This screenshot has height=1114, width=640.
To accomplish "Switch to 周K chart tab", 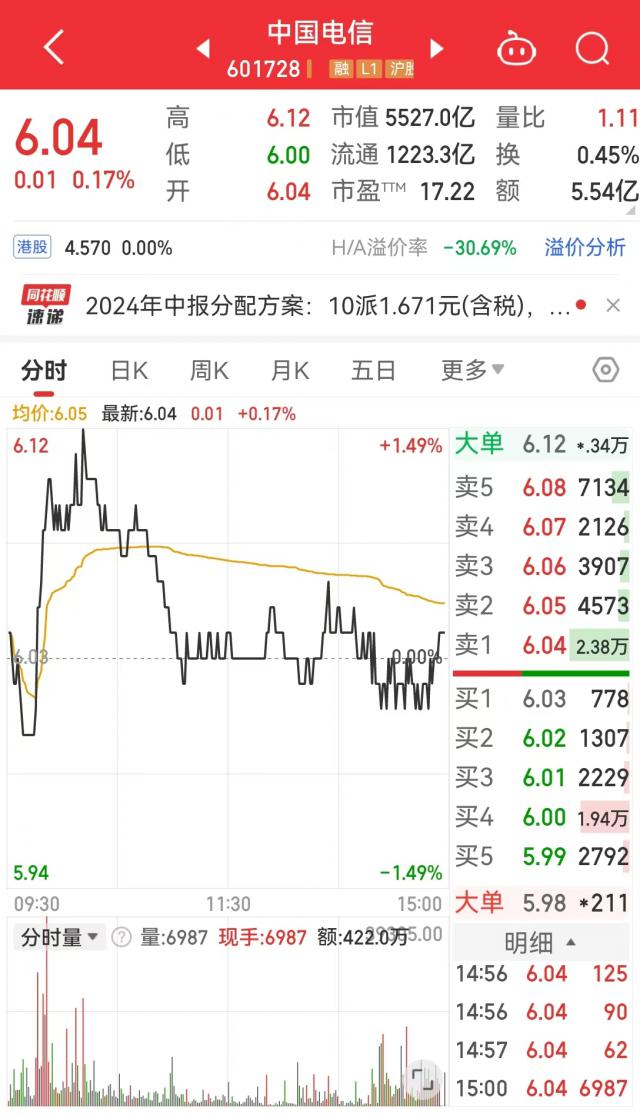I will (209, 371).
